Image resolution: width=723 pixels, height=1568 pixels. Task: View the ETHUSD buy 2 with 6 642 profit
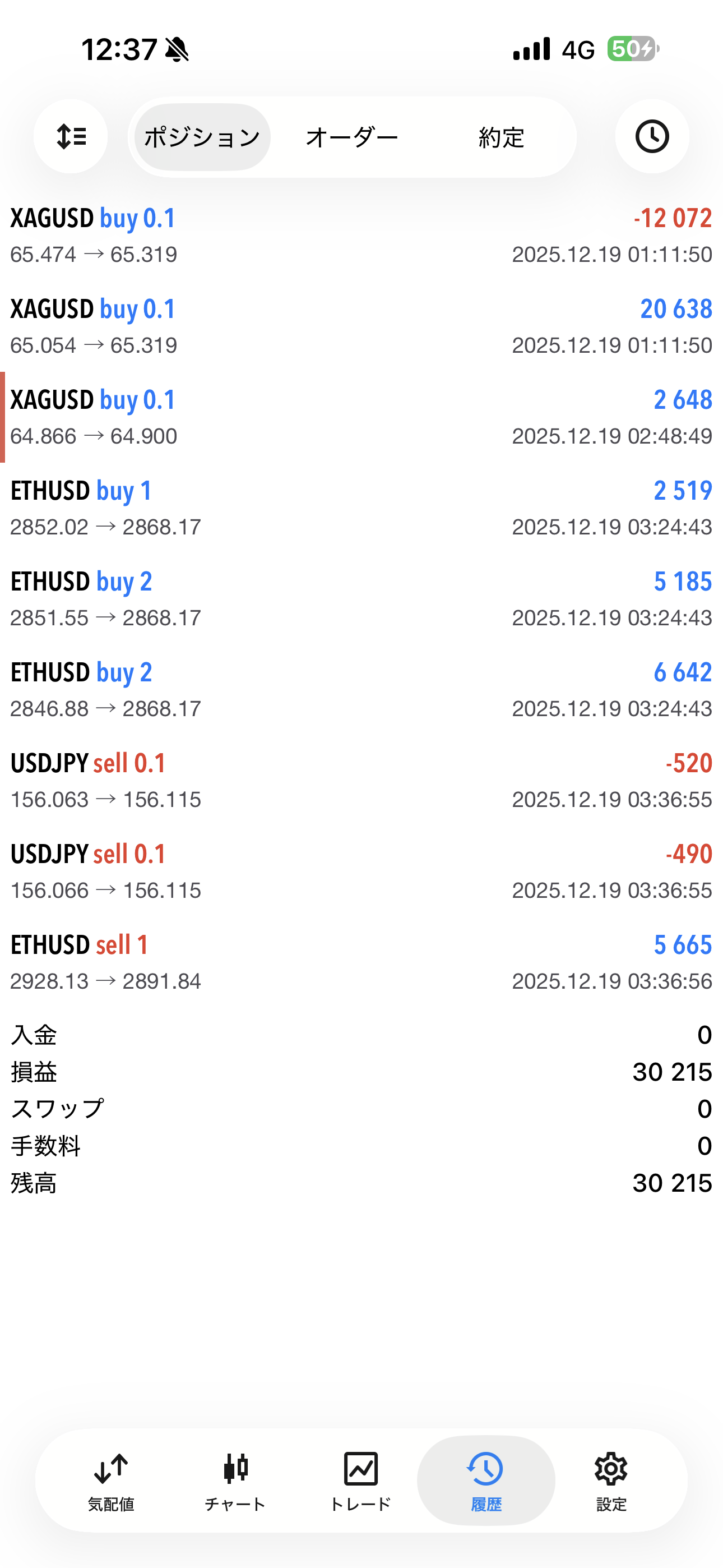(x=361, y=690)
